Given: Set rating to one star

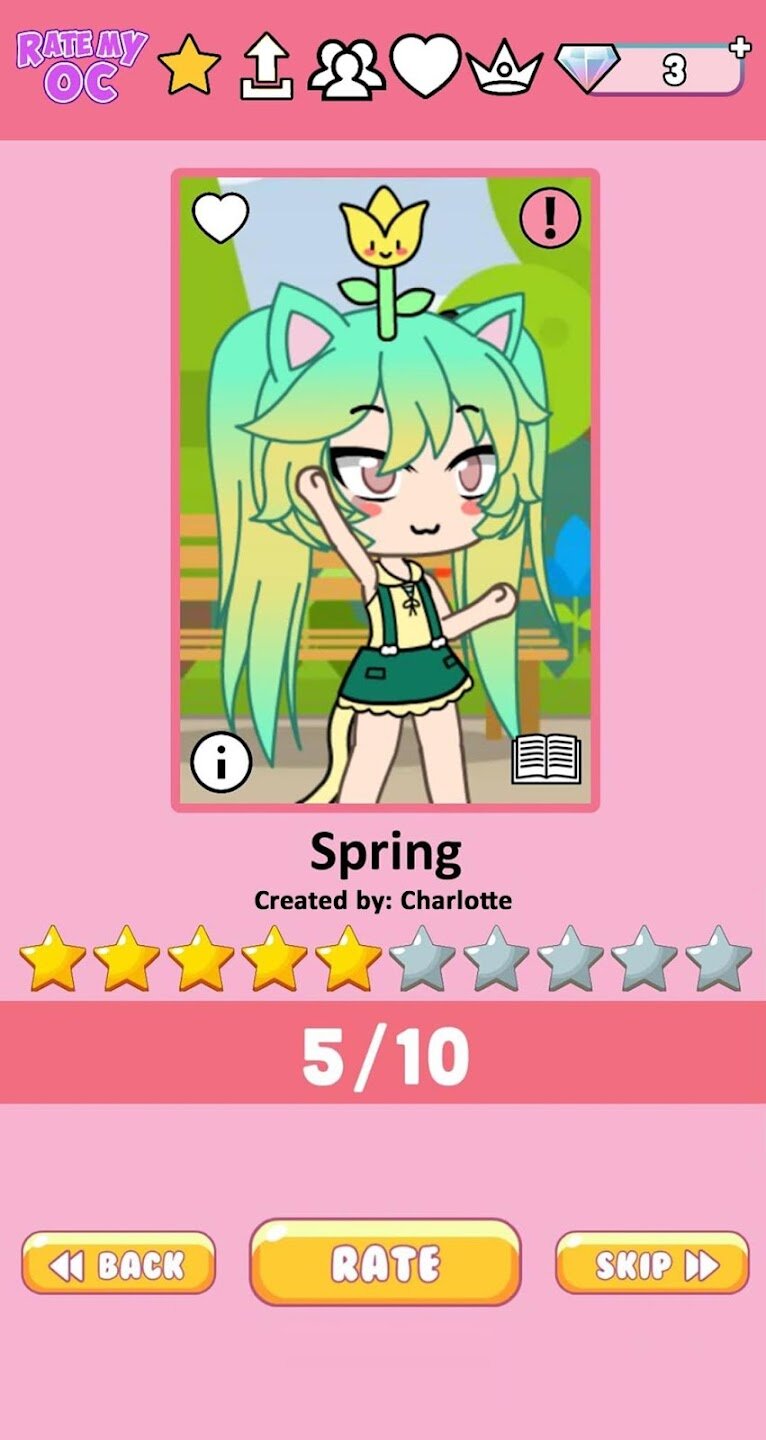Looking at the screenshot, I should coord(52,958).
